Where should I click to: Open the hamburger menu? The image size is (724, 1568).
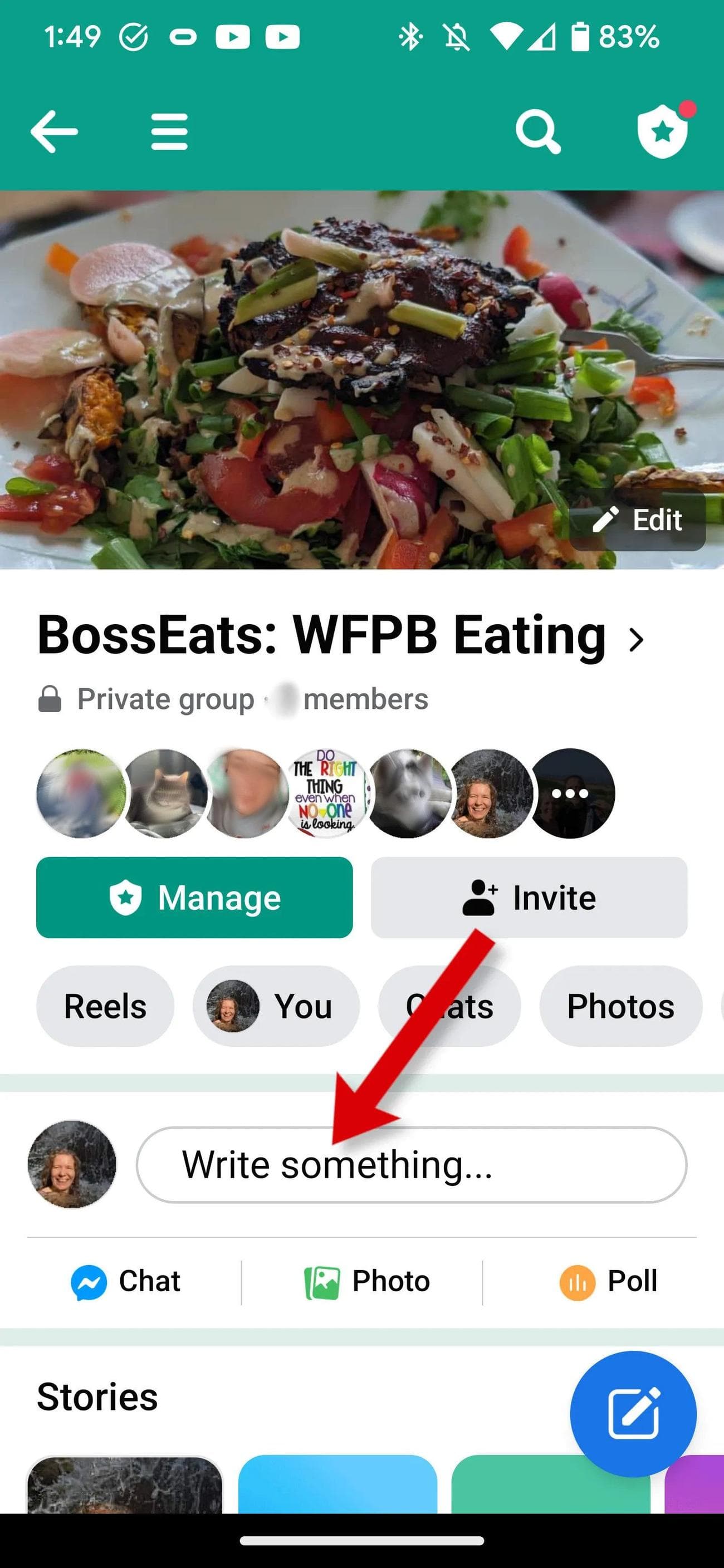(169, 131)
